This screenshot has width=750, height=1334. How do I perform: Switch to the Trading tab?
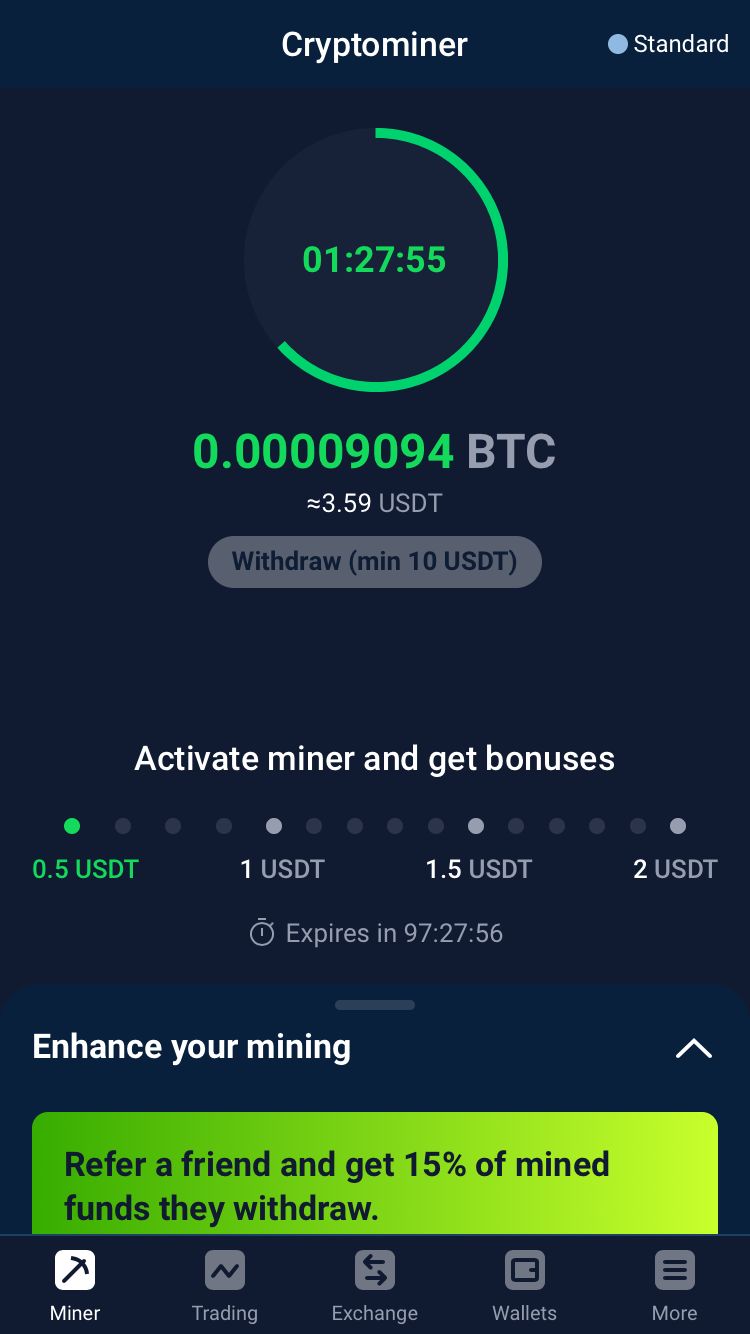tap(224, 1286)
